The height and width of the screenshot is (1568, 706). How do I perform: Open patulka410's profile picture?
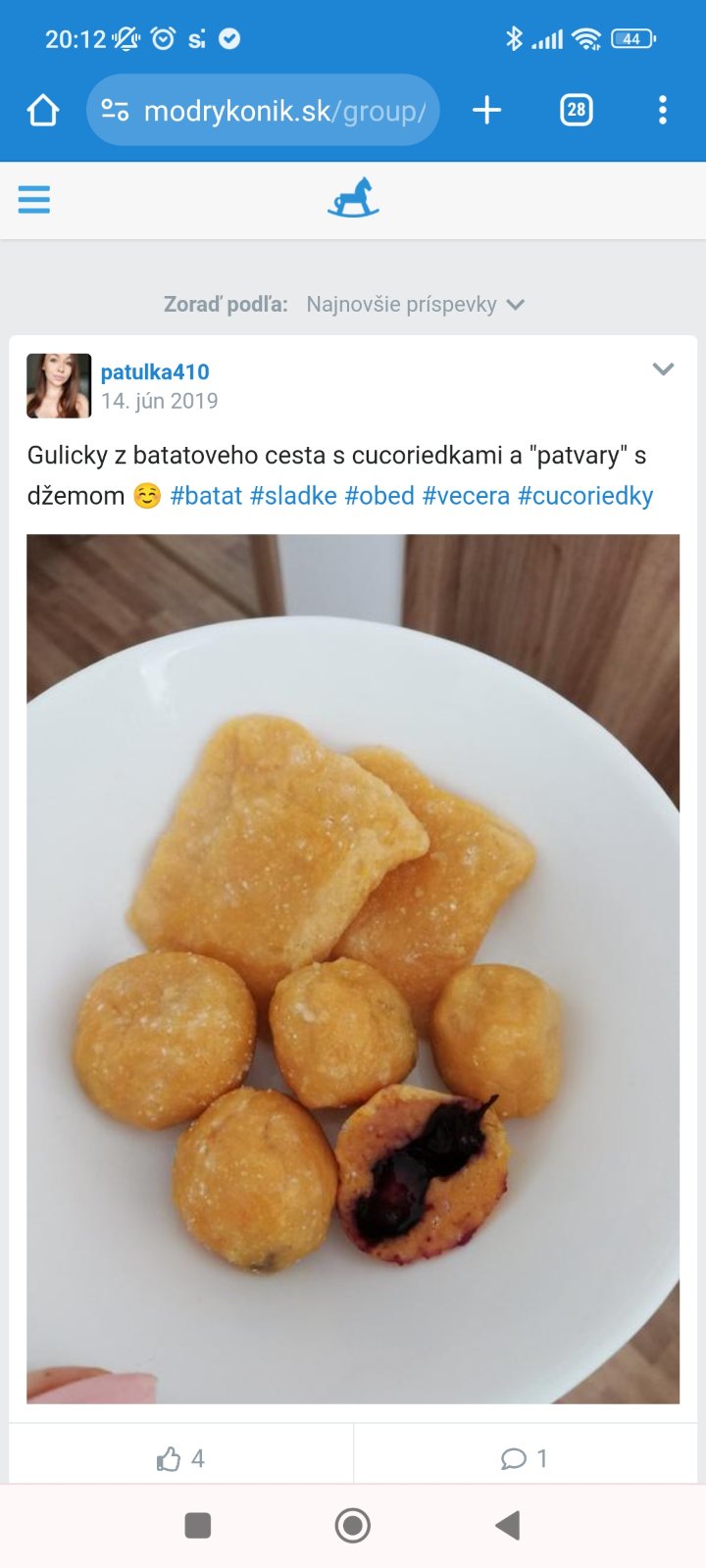59,385
